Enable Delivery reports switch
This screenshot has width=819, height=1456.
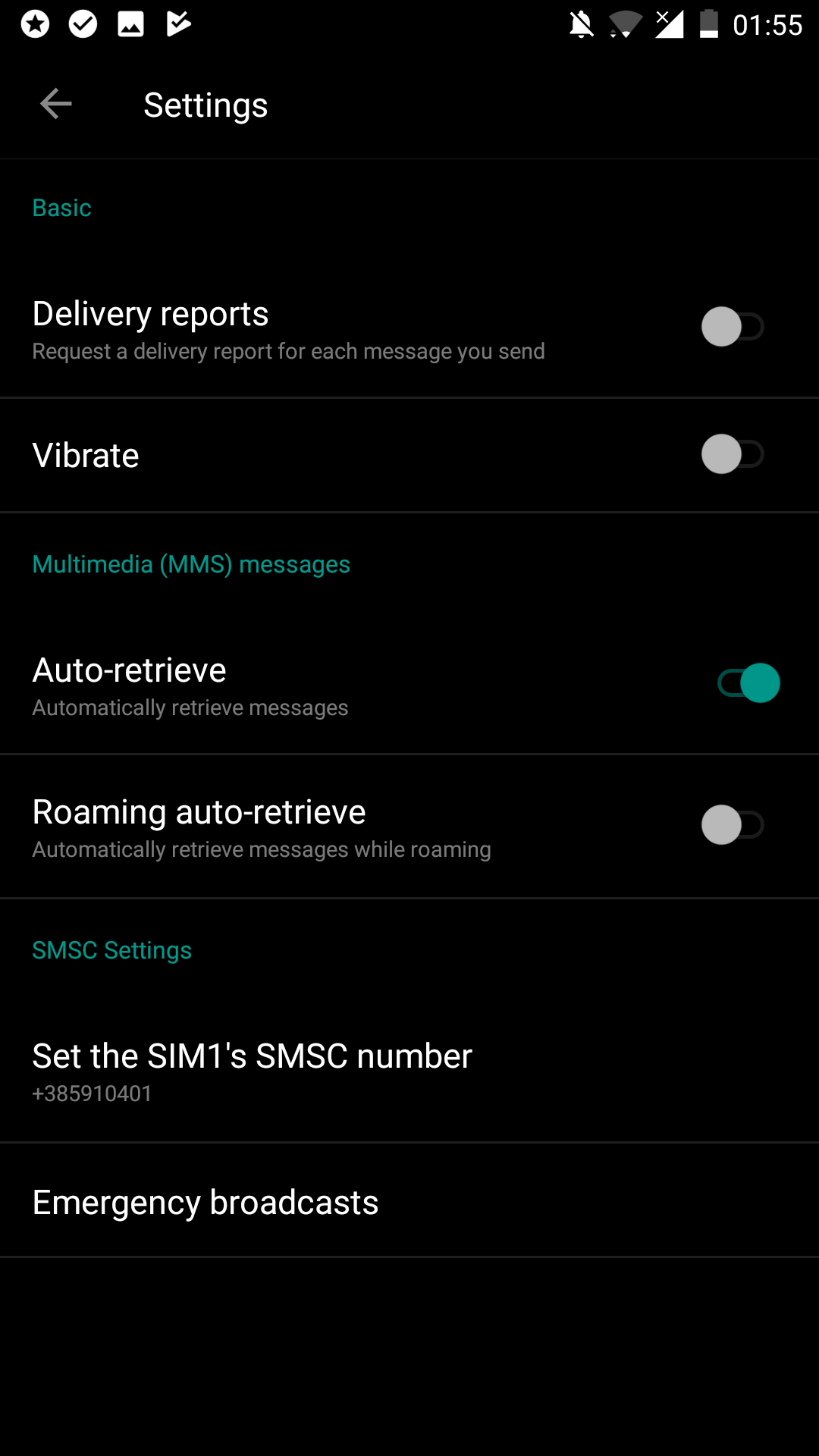coord(732,327)
